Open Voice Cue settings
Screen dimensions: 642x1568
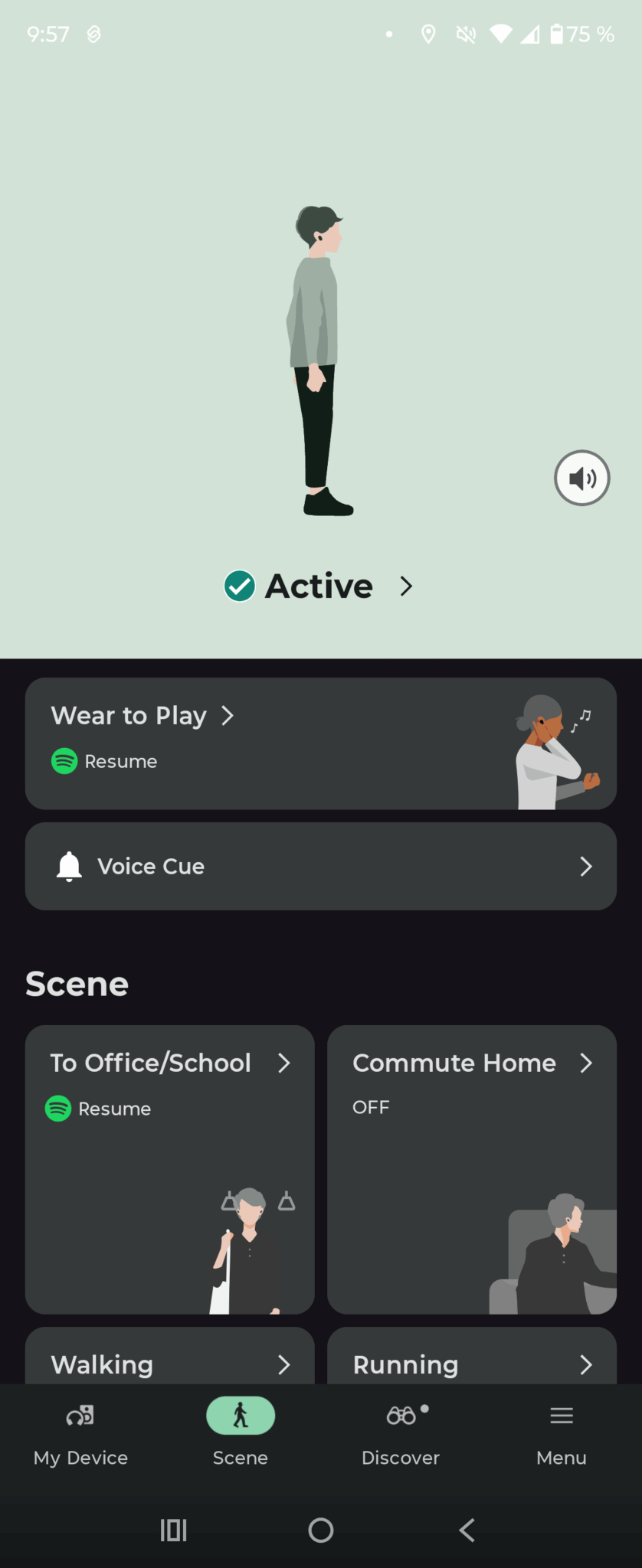click(x=320, y=866)
